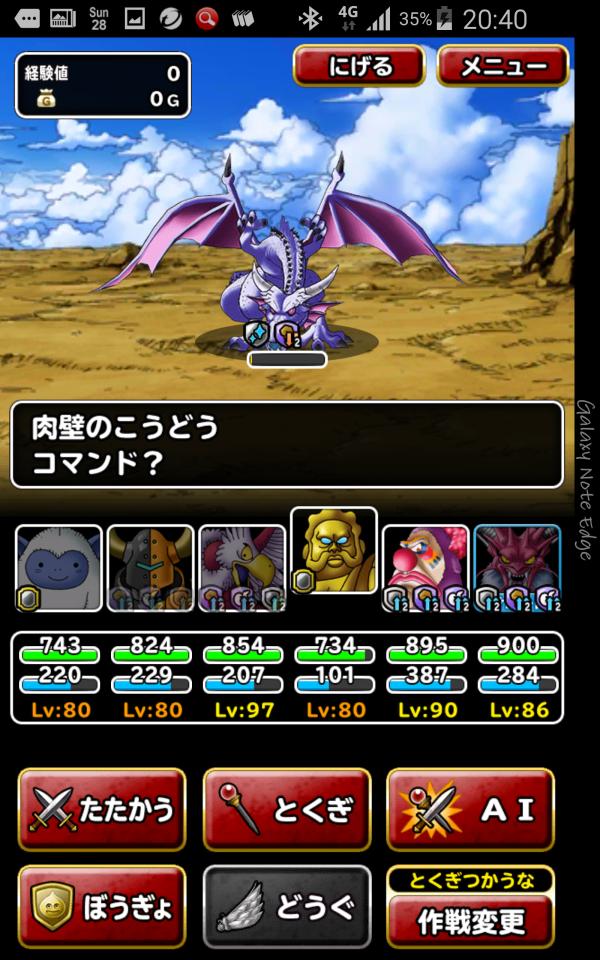Select the white yeti party portrait
This screenshot has height=960, width=600.
tap(58, 567)
